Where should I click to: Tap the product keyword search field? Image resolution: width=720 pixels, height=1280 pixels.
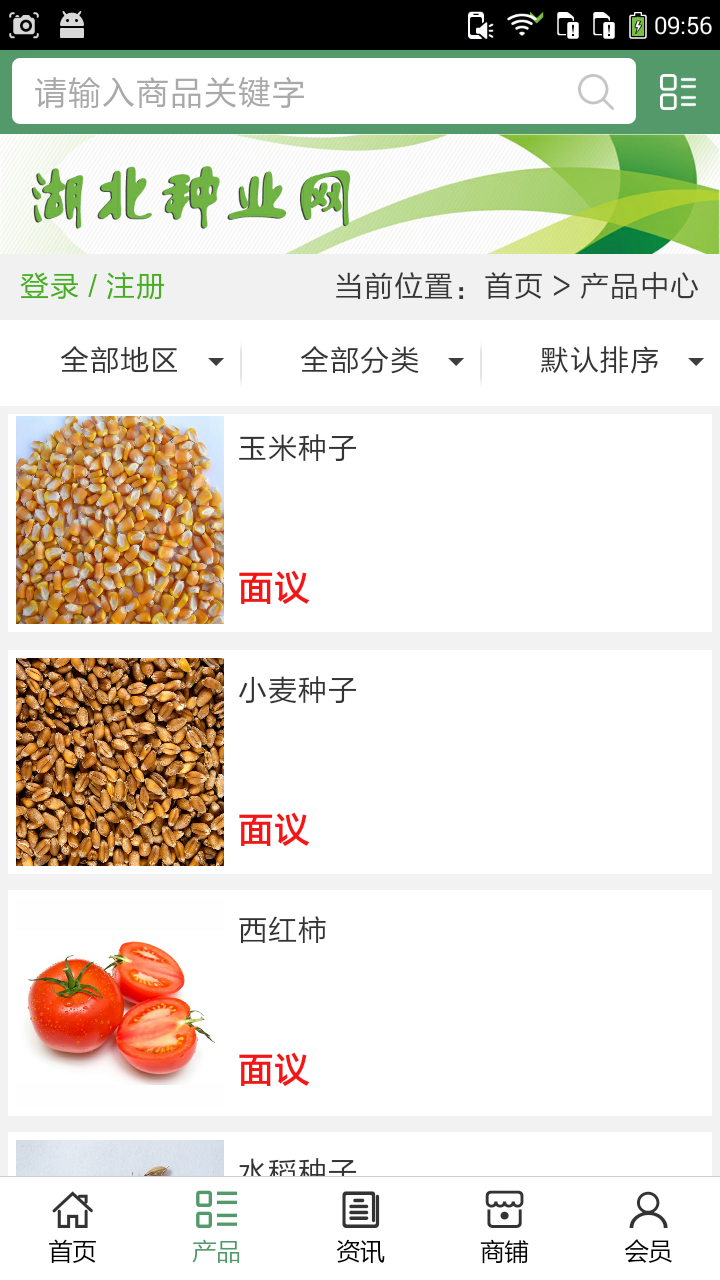coord(300,92)
